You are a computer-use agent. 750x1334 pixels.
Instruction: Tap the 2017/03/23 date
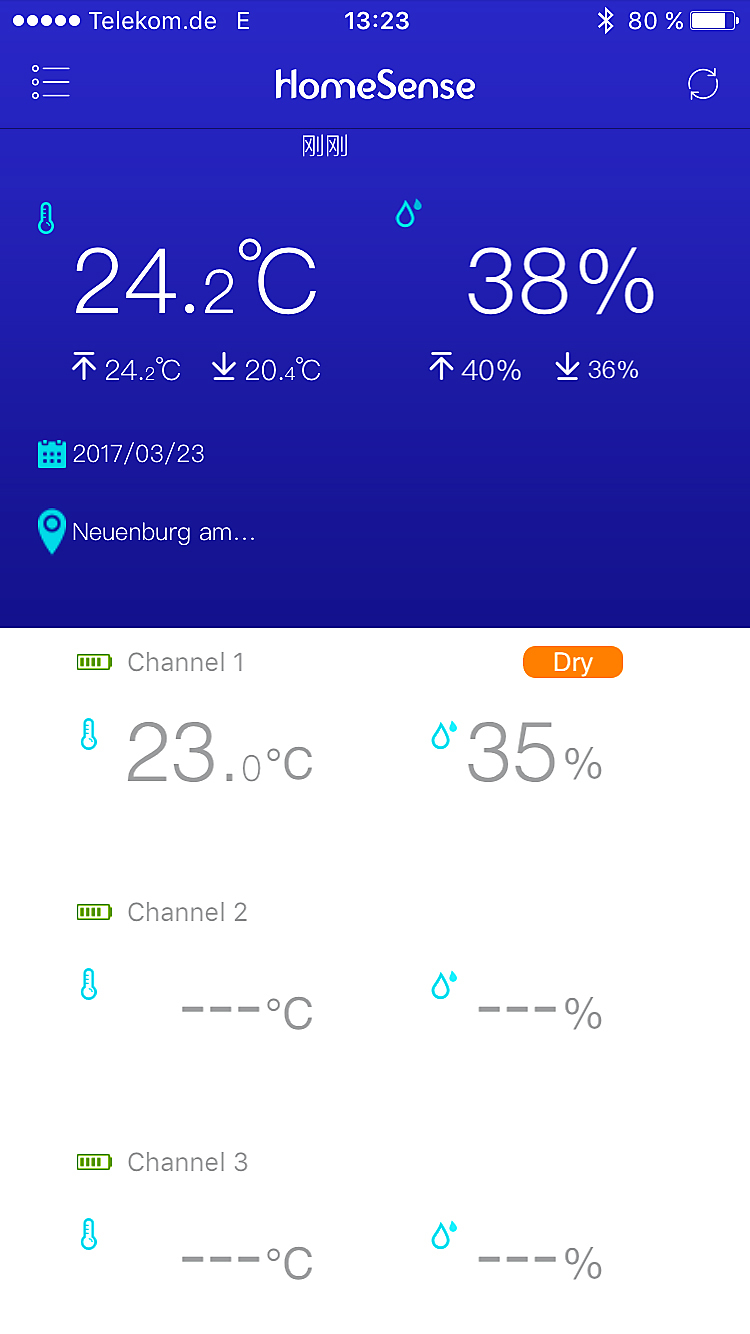(x=137, y=454)
